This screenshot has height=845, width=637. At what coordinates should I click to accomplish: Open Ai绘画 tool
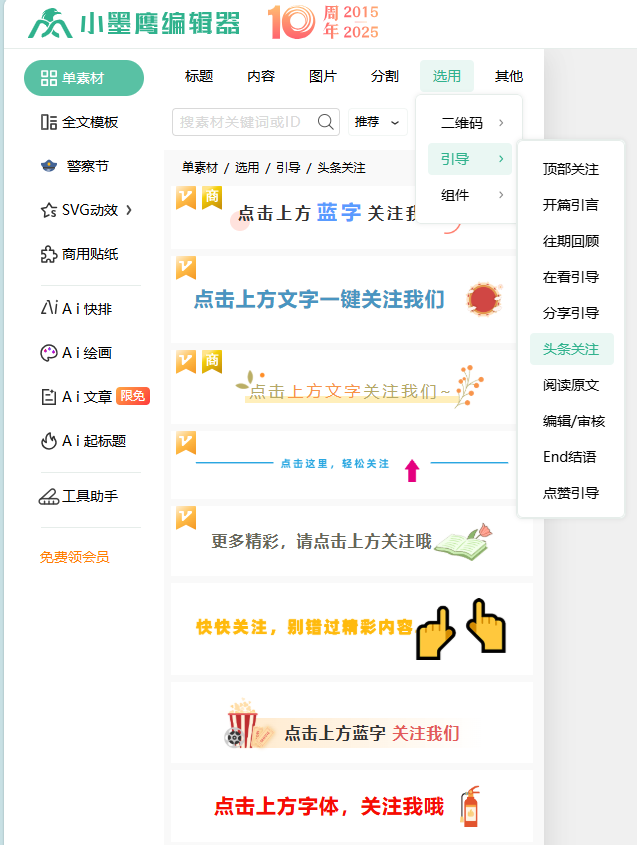pyautogui.click(x=77, y=353)
